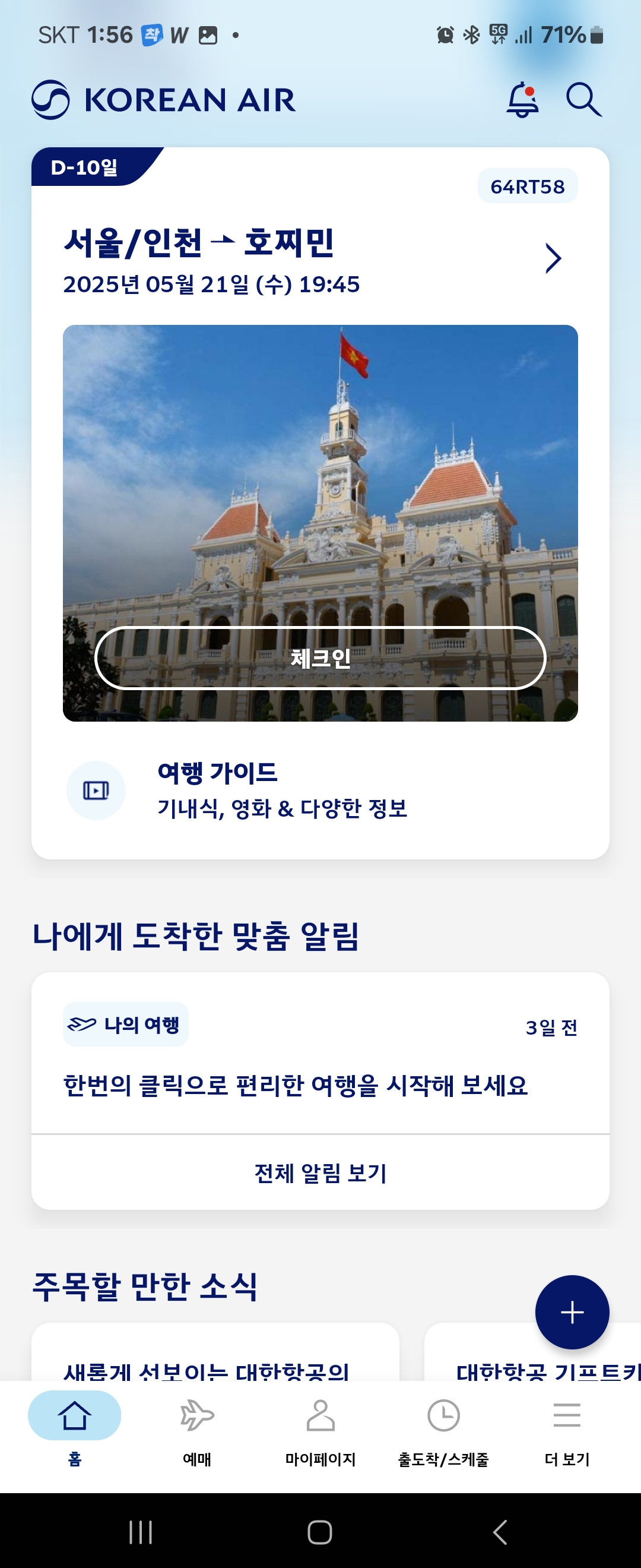Open the search icon
Screen dimensions: 641x1568
(x=583, y=100)
